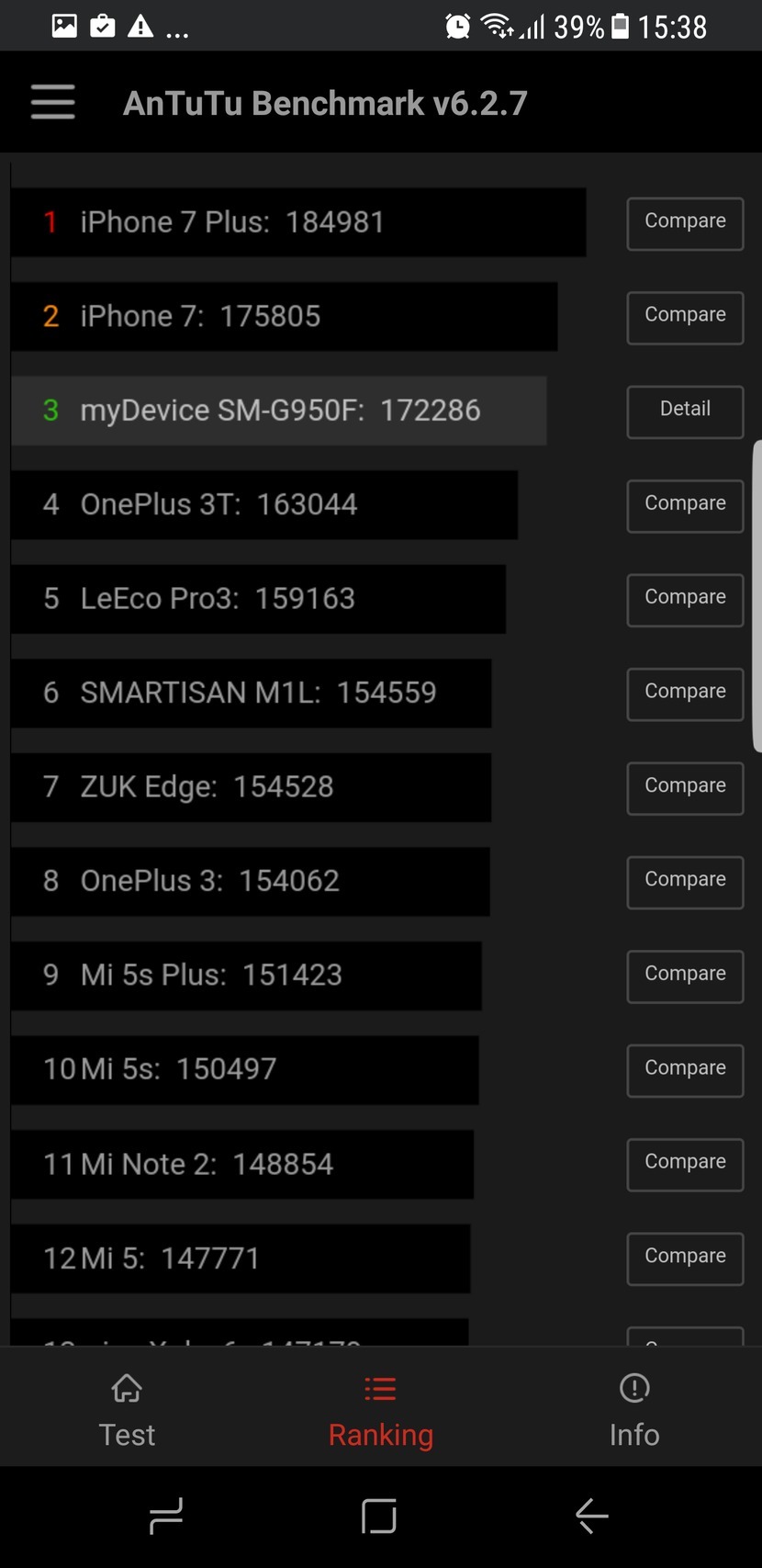The height and width of the screenshot is (1568, 762).
Task: Open the hamburger drawer menu
Action: (x=52, y=102)
